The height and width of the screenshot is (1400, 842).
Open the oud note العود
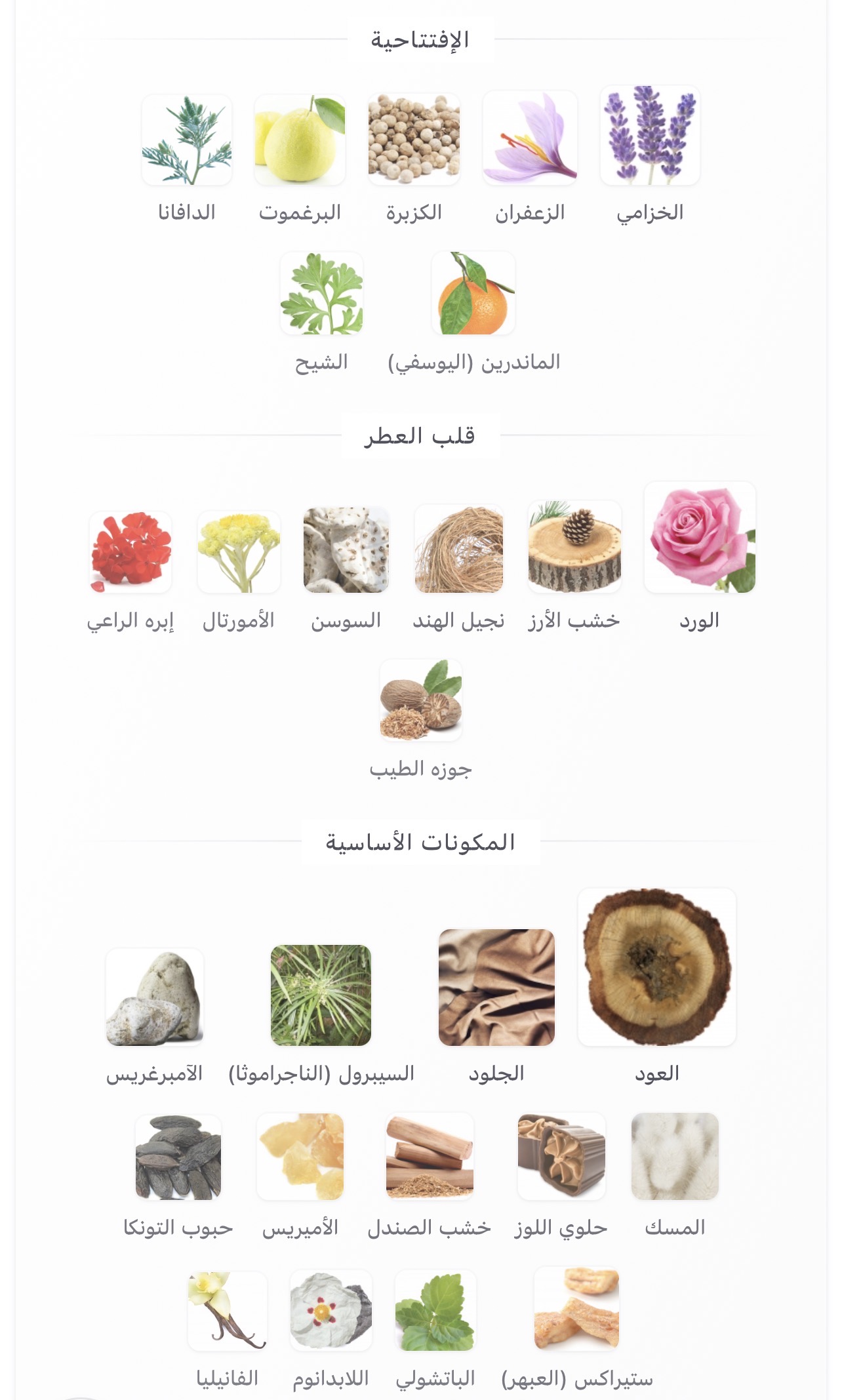coord(656,967)
